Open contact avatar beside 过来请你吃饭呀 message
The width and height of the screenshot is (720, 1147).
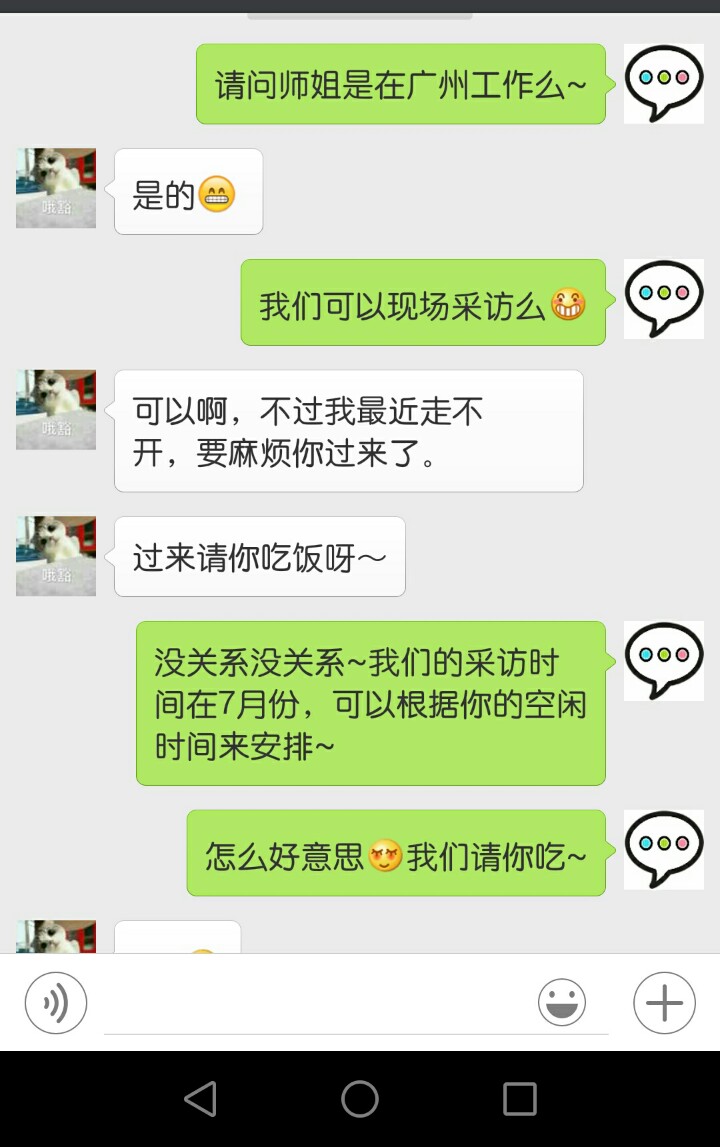click(x=56, y=556)
